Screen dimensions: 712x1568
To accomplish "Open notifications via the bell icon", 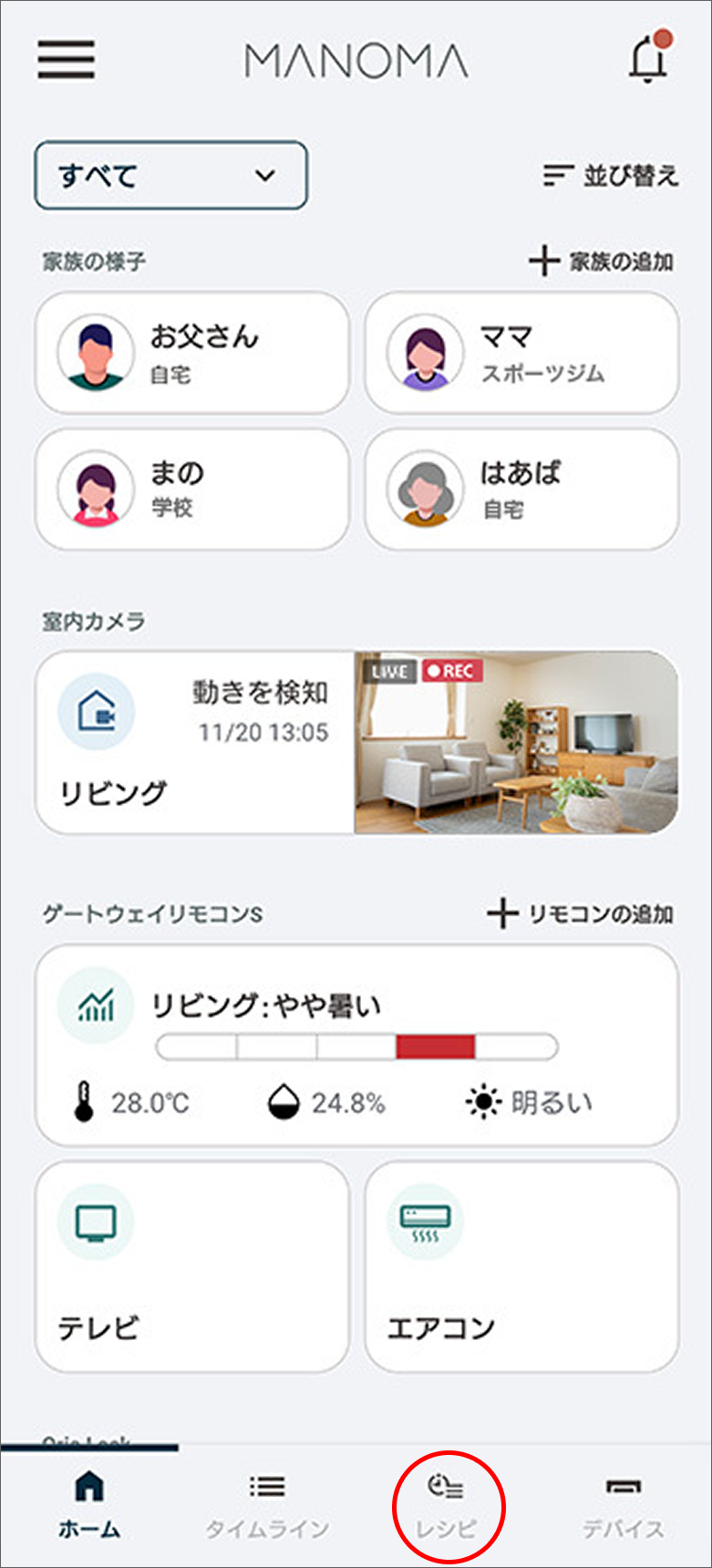I will [648, 58].
